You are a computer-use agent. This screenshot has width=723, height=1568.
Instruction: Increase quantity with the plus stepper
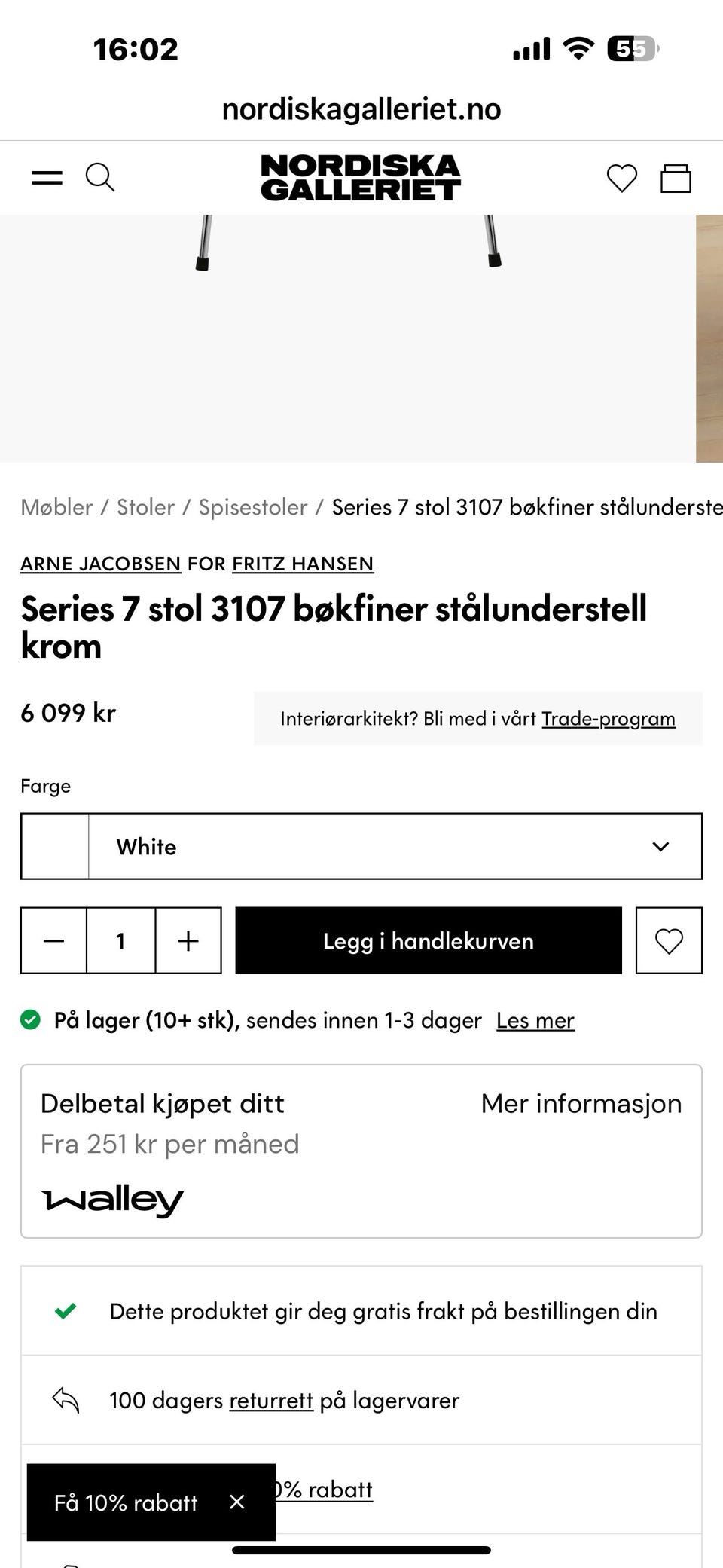coord(187,940)
